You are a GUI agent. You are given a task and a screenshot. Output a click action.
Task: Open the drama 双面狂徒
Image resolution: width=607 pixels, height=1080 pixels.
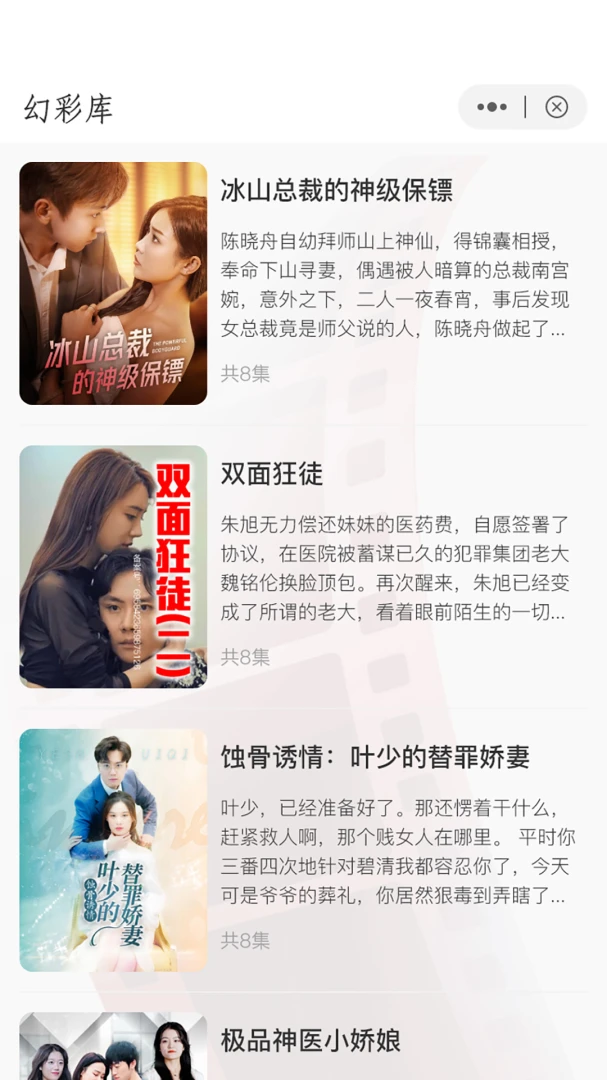(302, 567)
